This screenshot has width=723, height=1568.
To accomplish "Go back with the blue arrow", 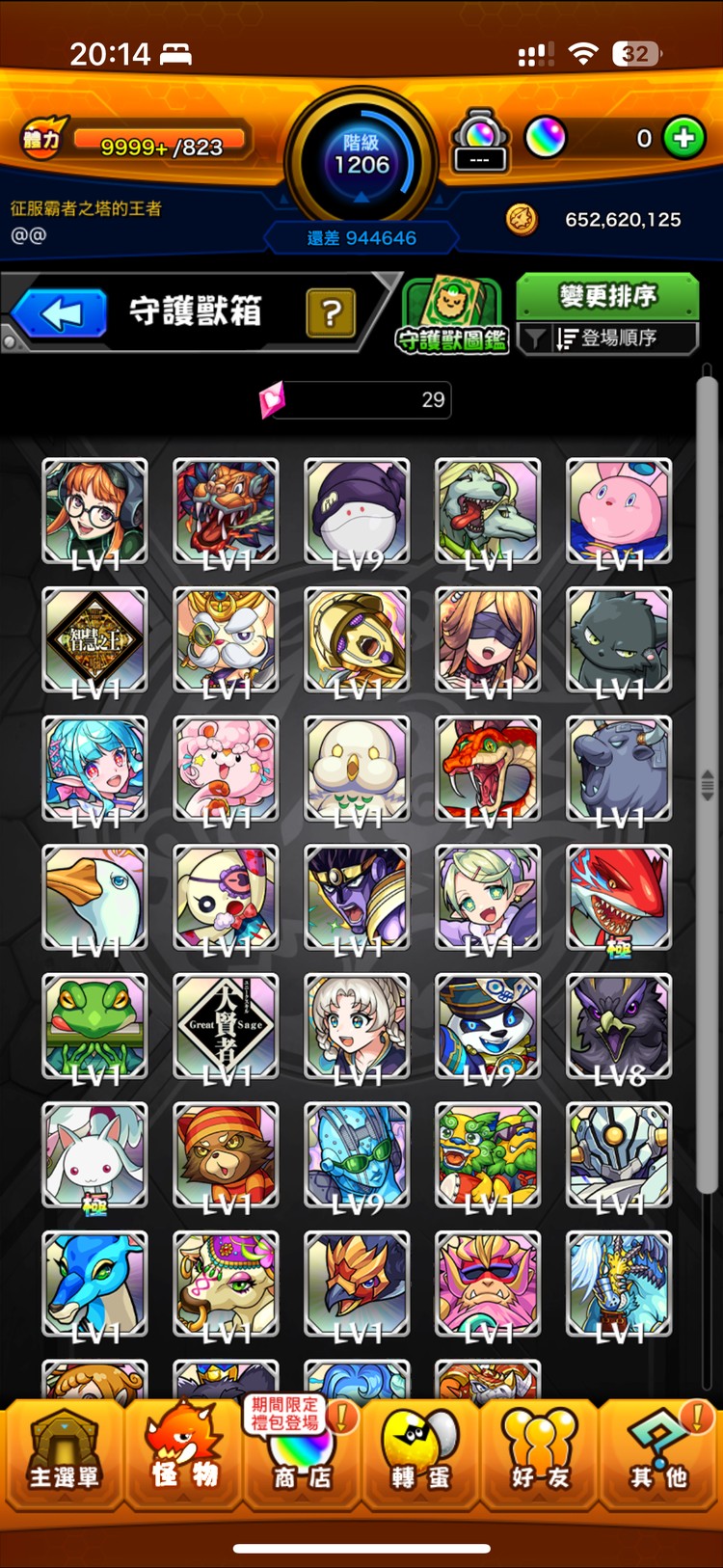I will pos(60,313).
